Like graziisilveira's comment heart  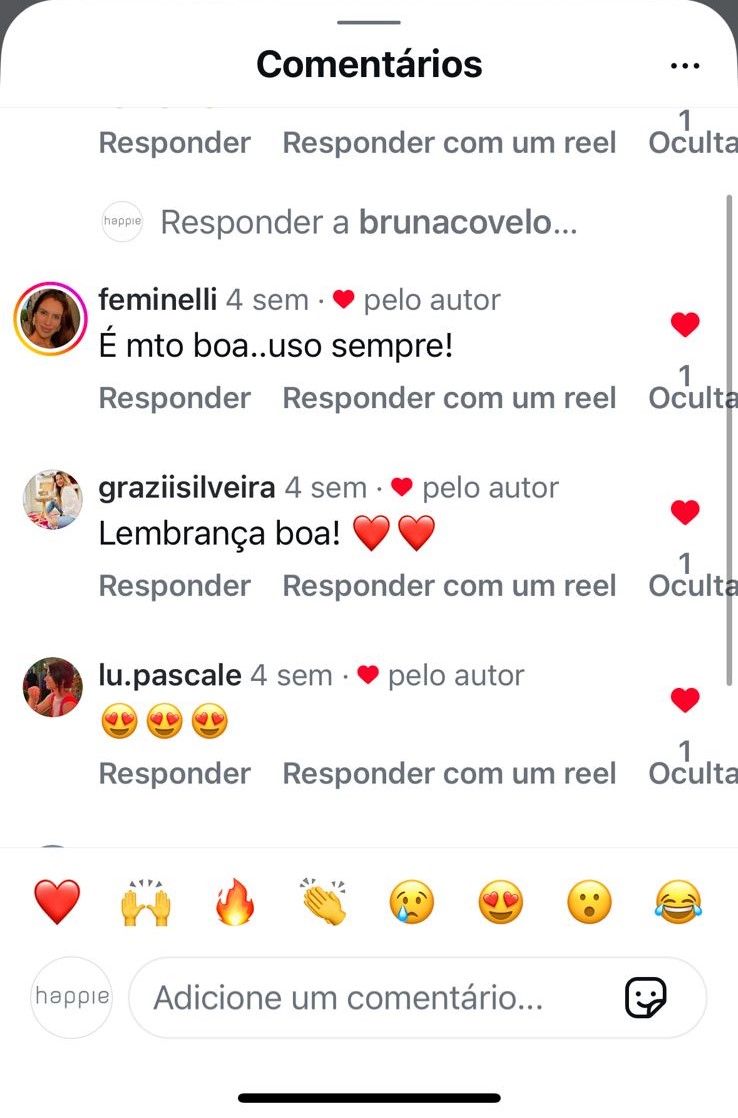tap(685, 512)
